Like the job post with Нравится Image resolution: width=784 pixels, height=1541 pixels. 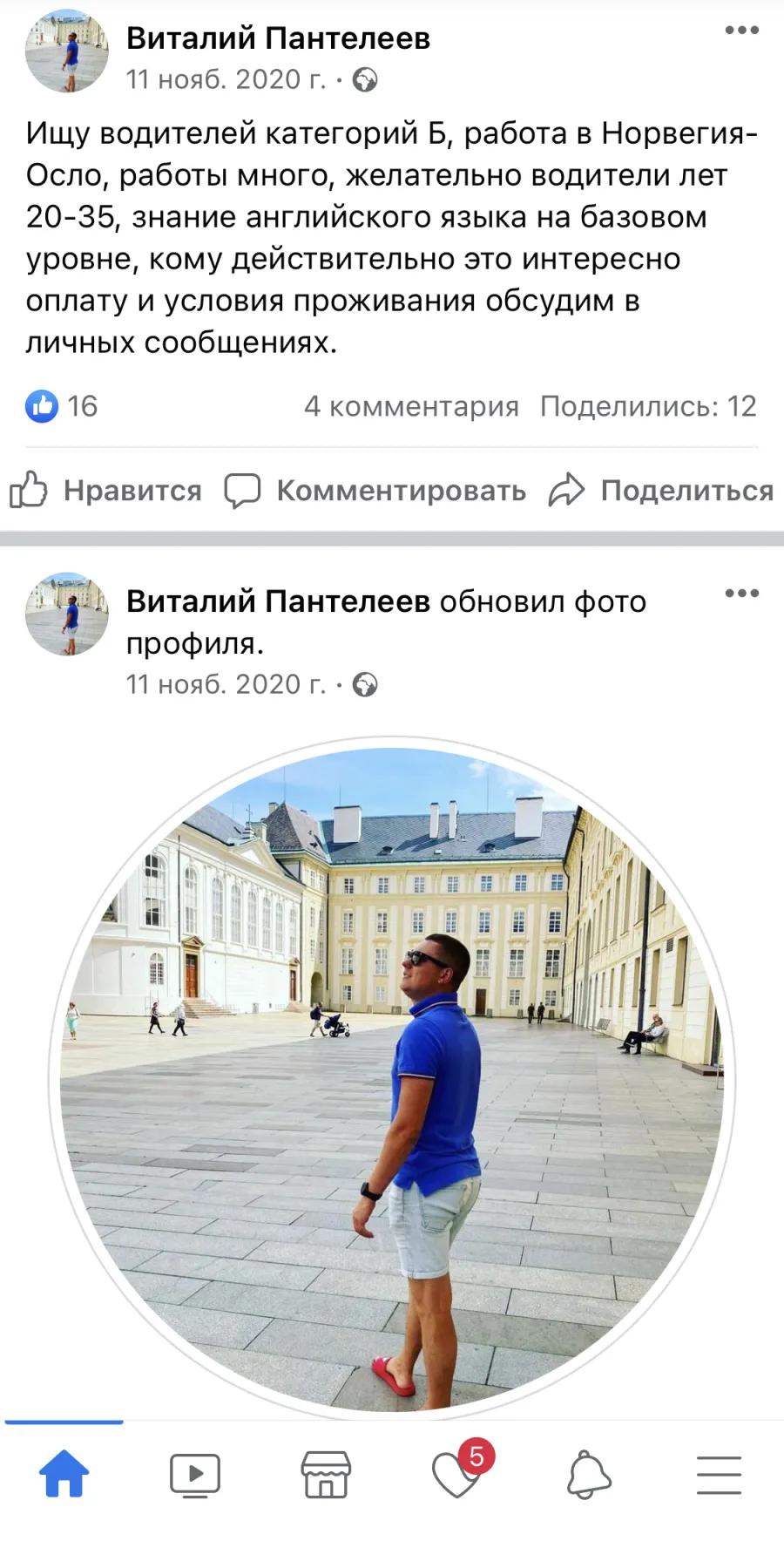(105, 490)
